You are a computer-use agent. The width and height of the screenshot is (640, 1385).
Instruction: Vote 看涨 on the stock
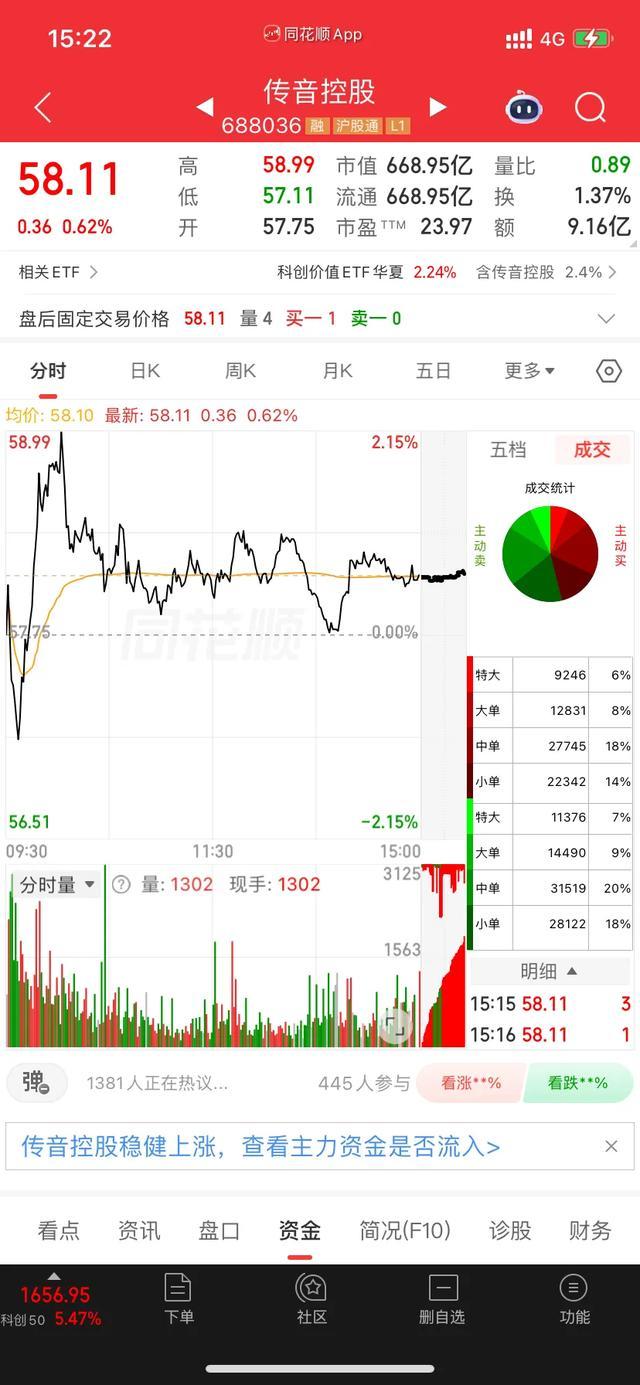tap(470, 1083)
